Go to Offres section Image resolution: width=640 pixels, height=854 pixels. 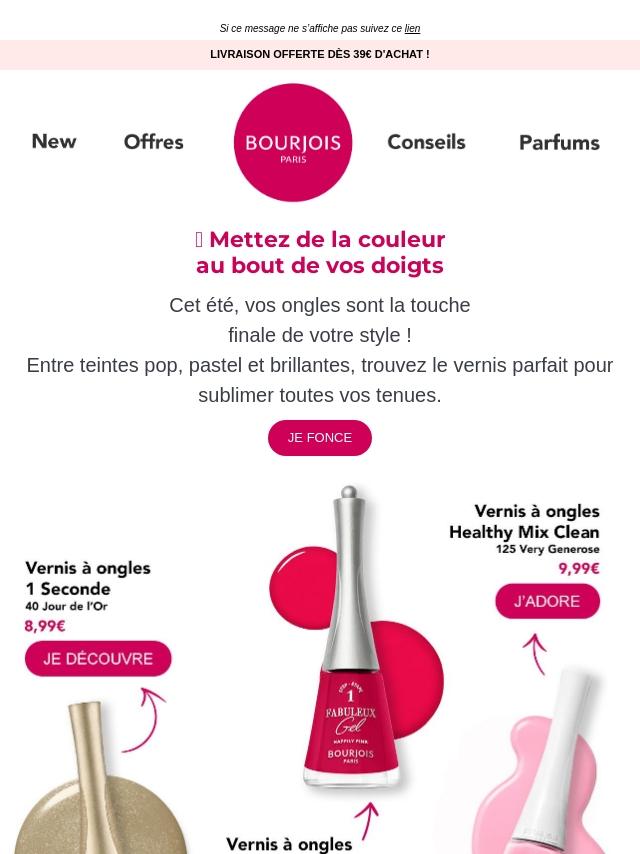tap(154, 142)
